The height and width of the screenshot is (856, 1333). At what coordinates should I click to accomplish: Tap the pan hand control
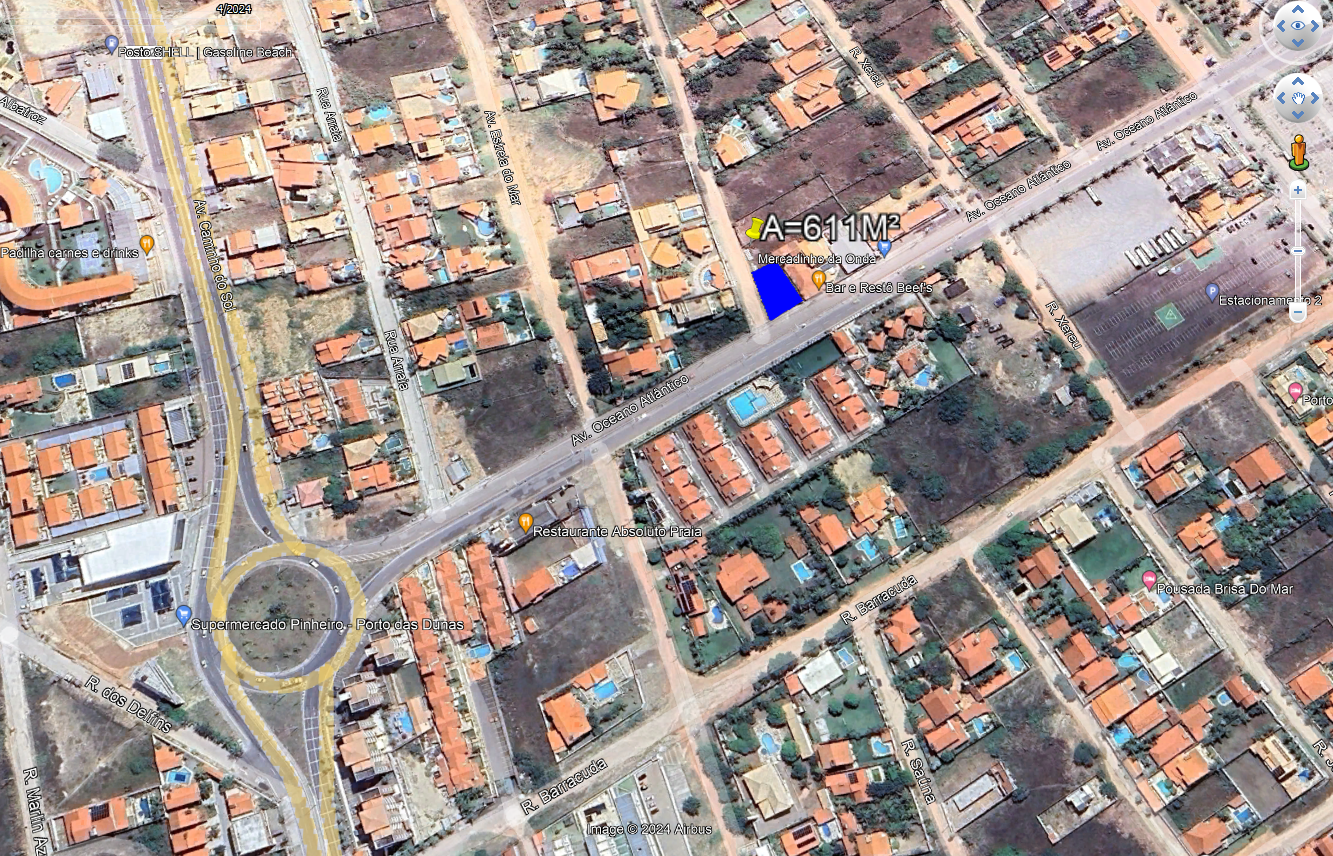coord(1298,98)
